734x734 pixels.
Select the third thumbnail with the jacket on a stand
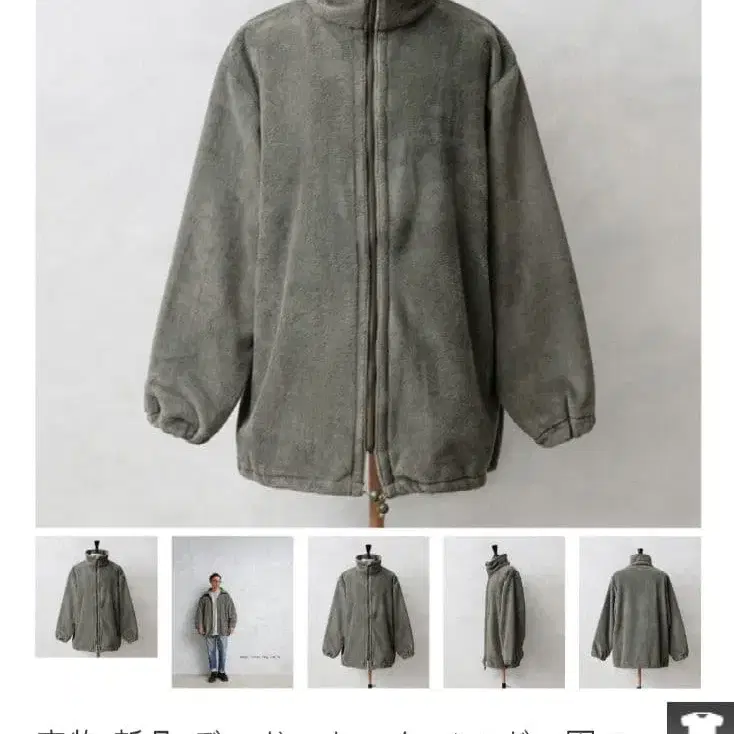(x=368, y=612)
